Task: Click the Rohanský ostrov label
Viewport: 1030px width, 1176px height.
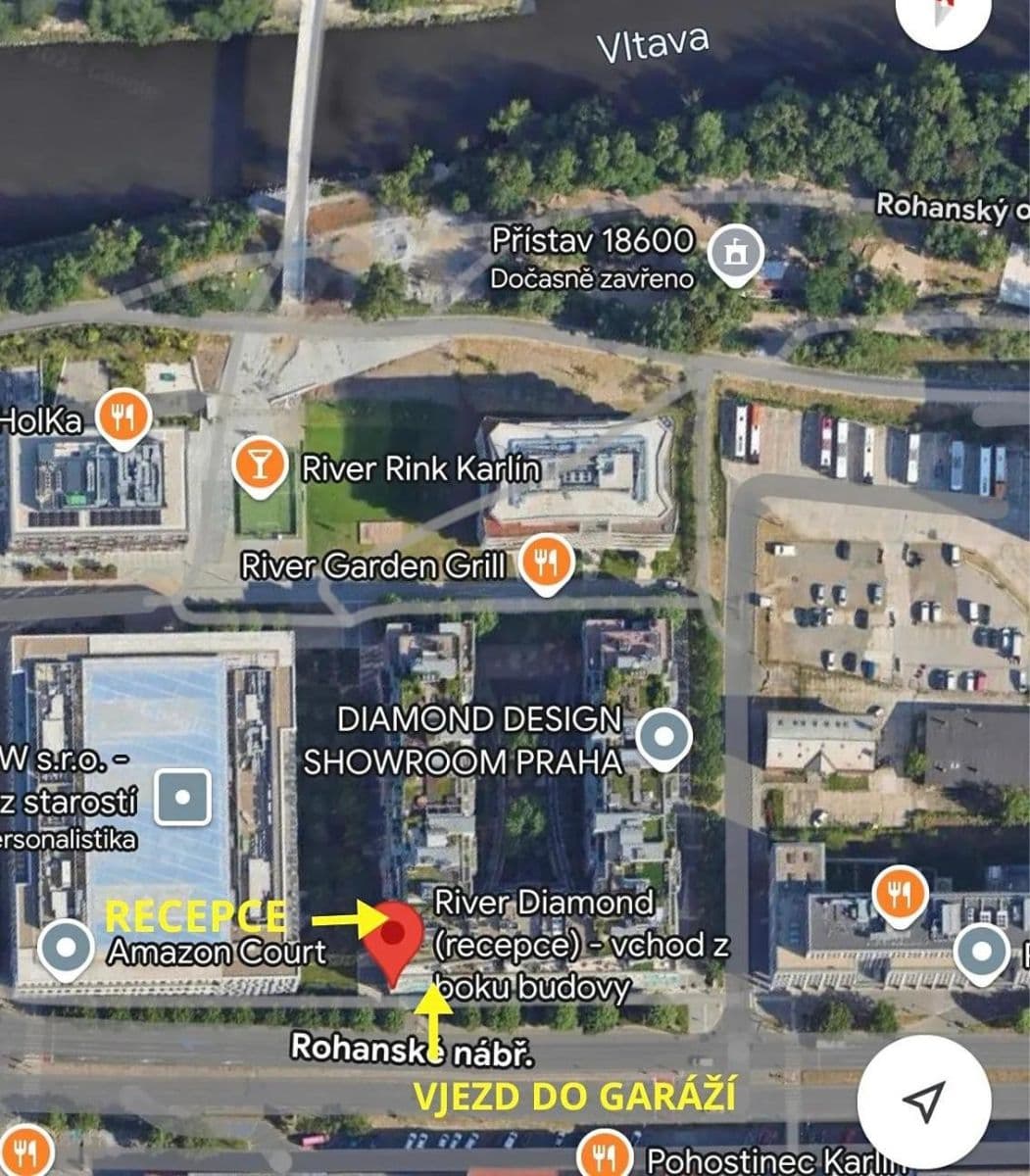Action: click(x=946, y=206)
